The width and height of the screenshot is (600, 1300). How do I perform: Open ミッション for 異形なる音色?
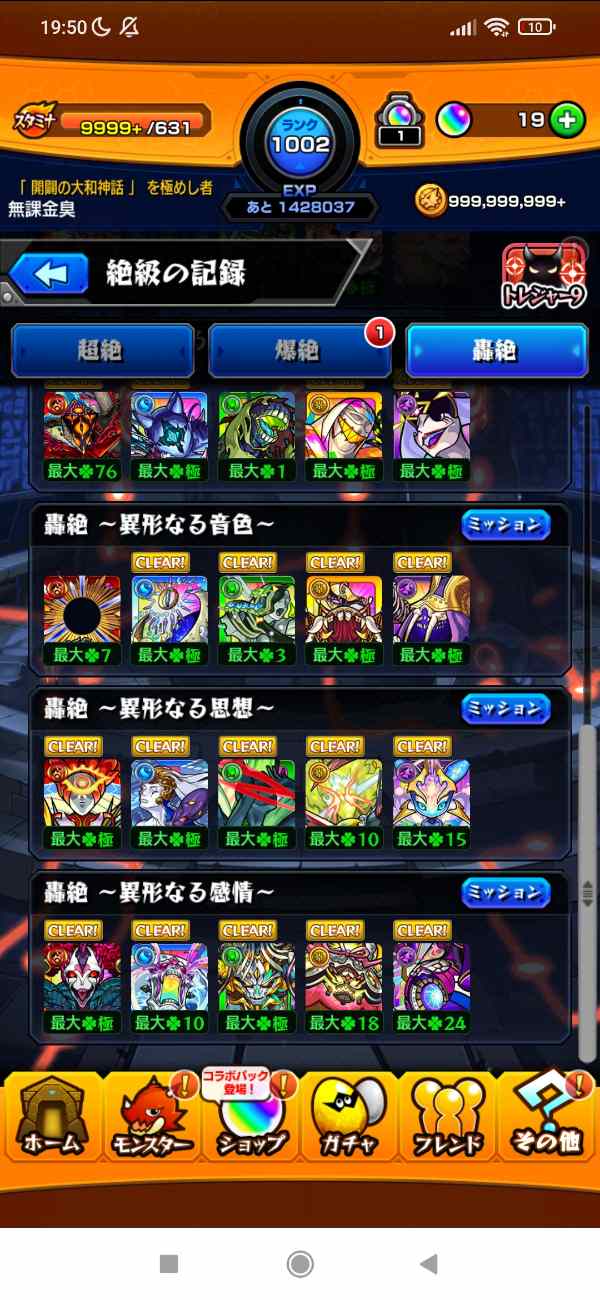(x=506, y=524)
